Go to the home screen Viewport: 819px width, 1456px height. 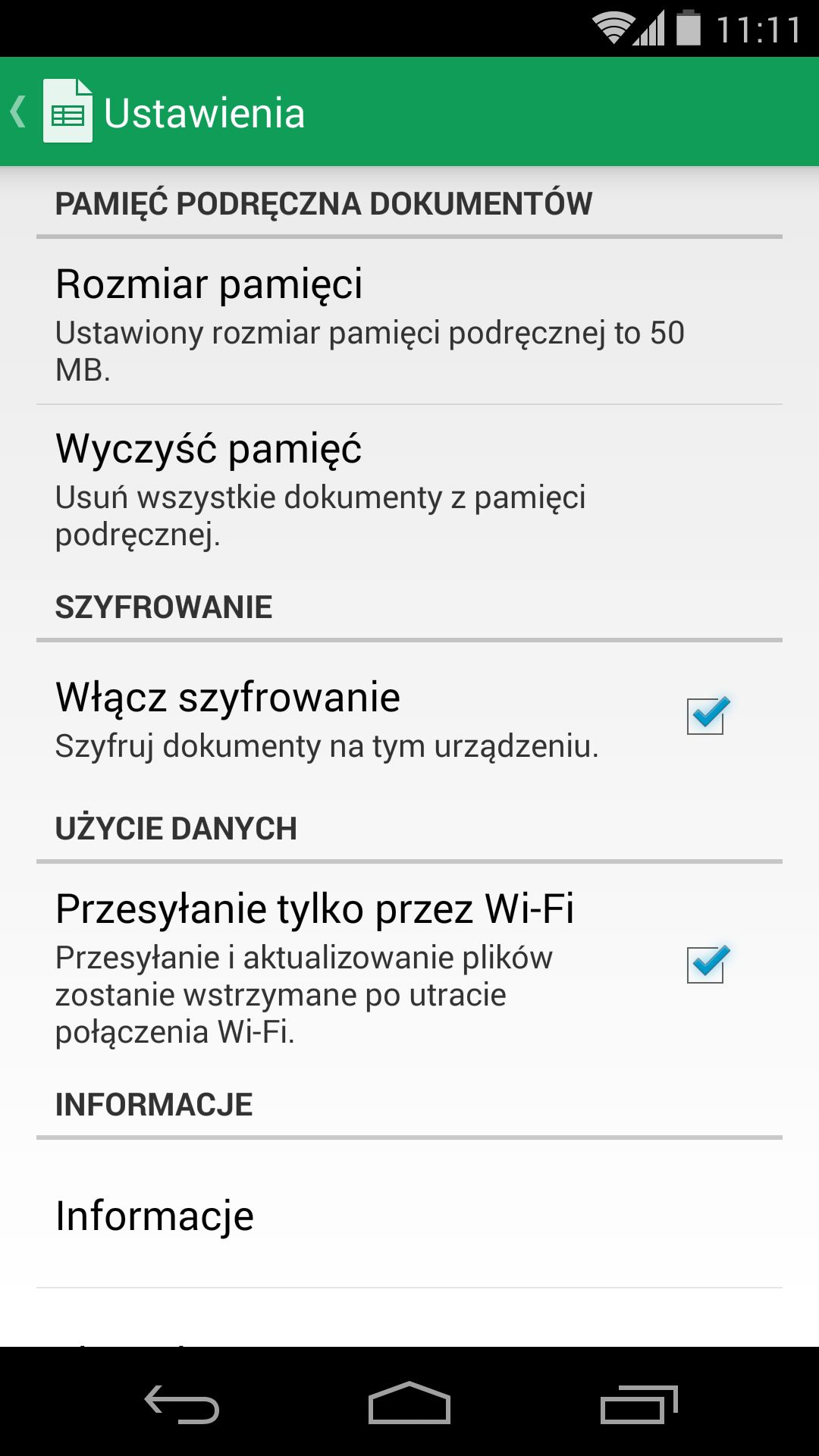pos(409,1403)
